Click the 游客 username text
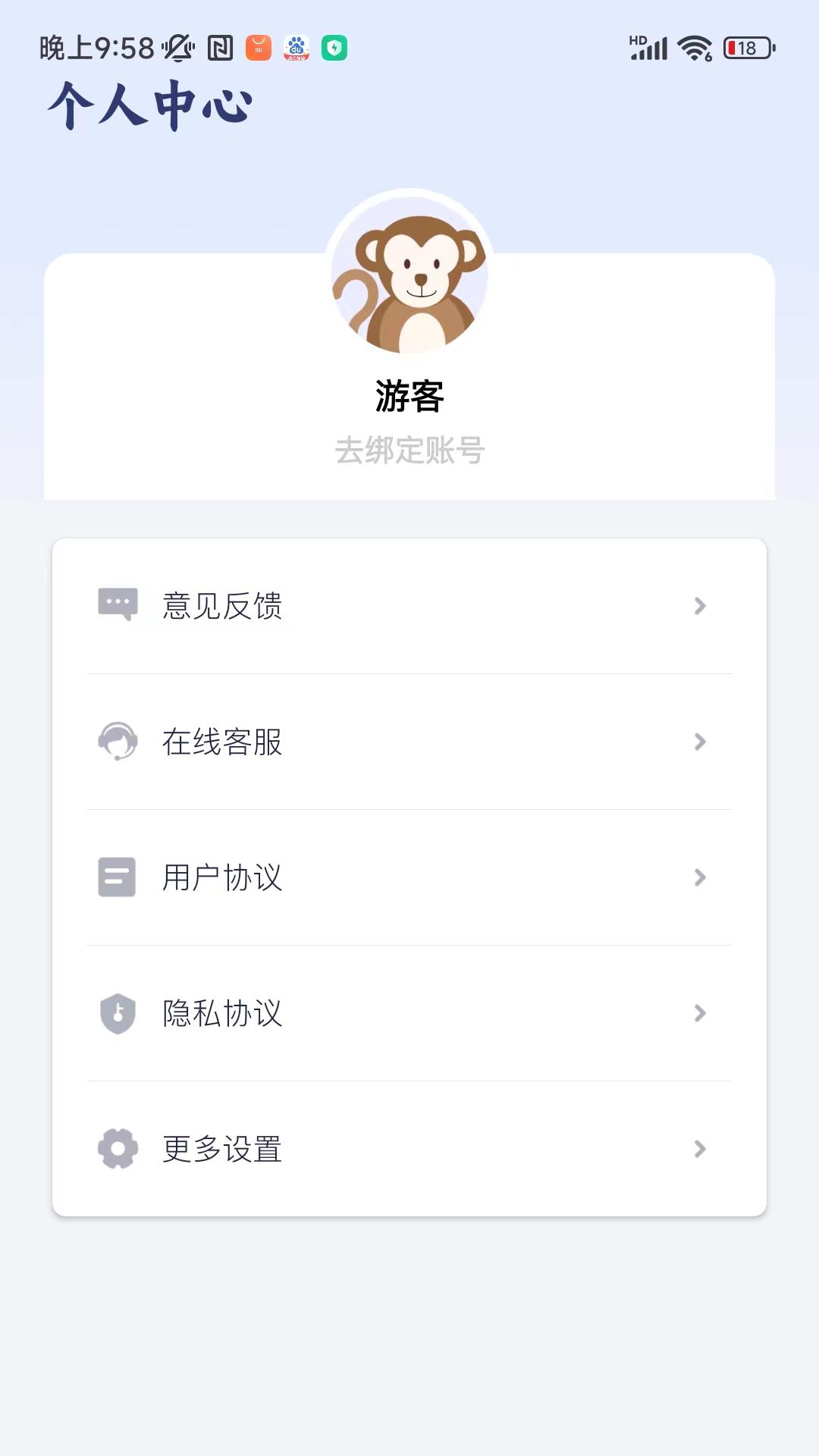Viewport: 819px width, 1456px height. point(409,396)
